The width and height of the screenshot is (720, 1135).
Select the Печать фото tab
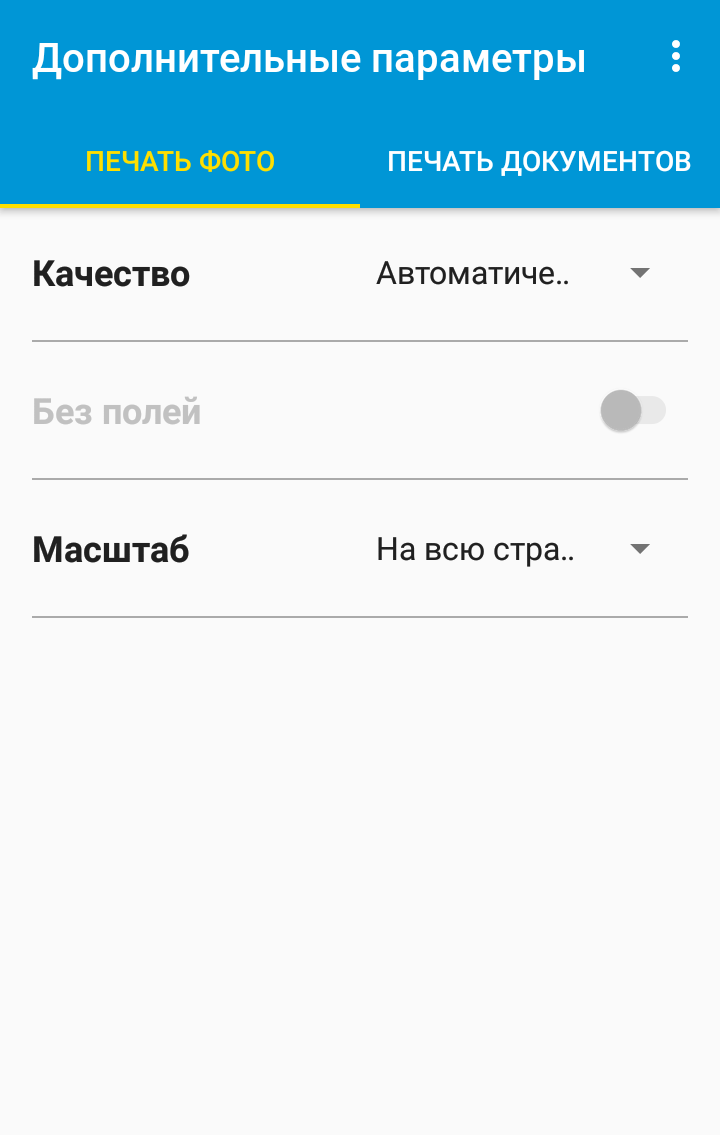[x=180, y=162]
